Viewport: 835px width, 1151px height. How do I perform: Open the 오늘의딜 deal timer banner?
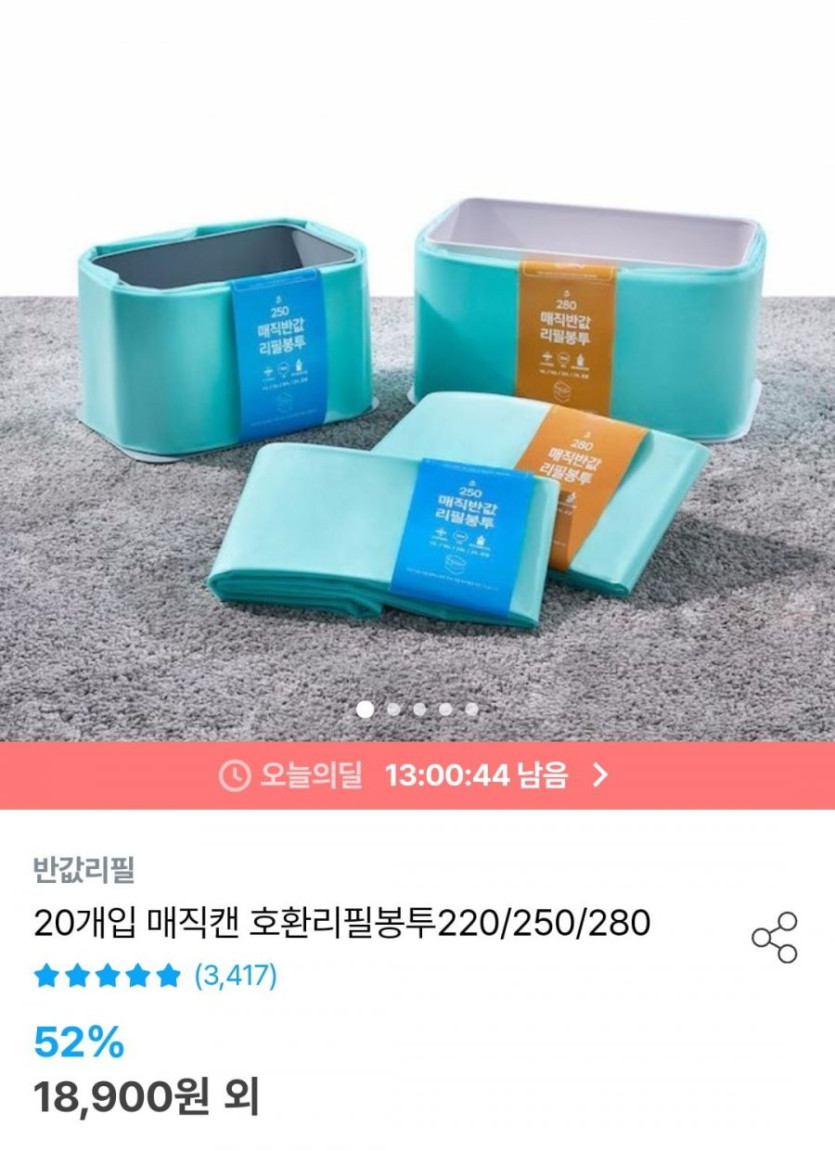[x=417, y=775]
